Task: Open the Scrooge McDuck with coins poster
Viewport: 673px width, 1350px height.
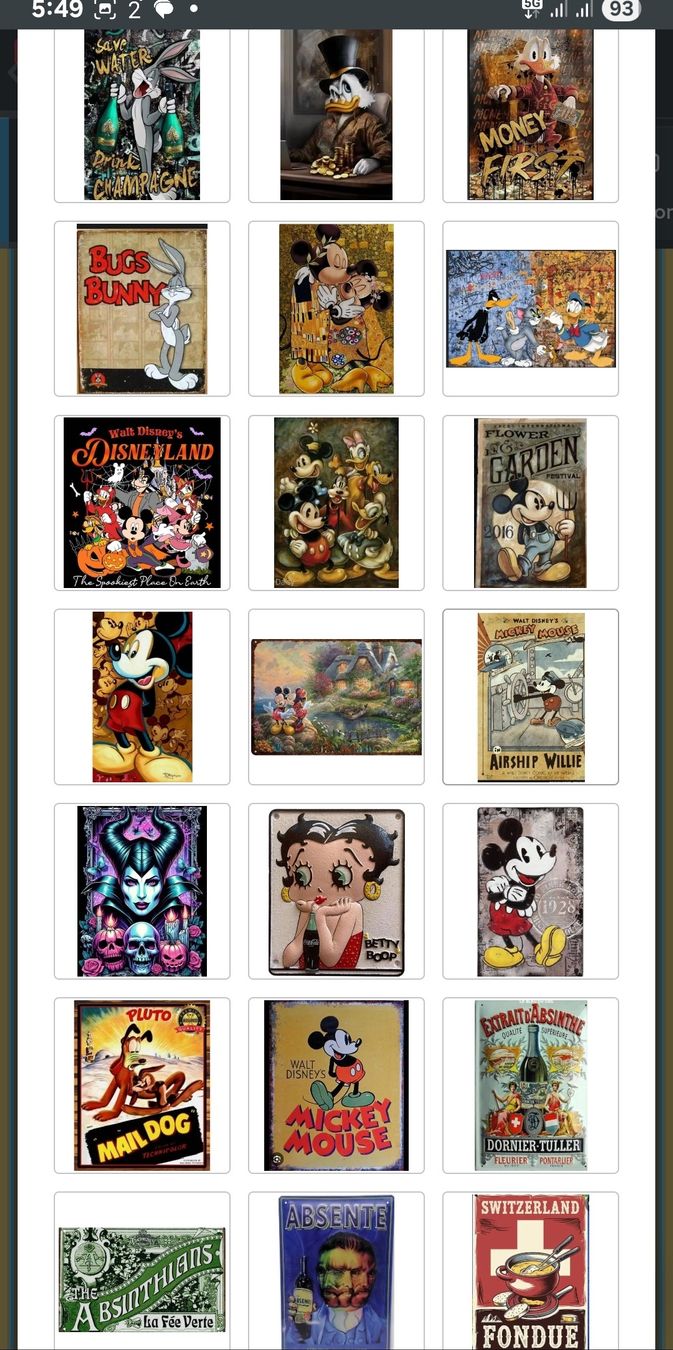Action: [x=336, y=115]
